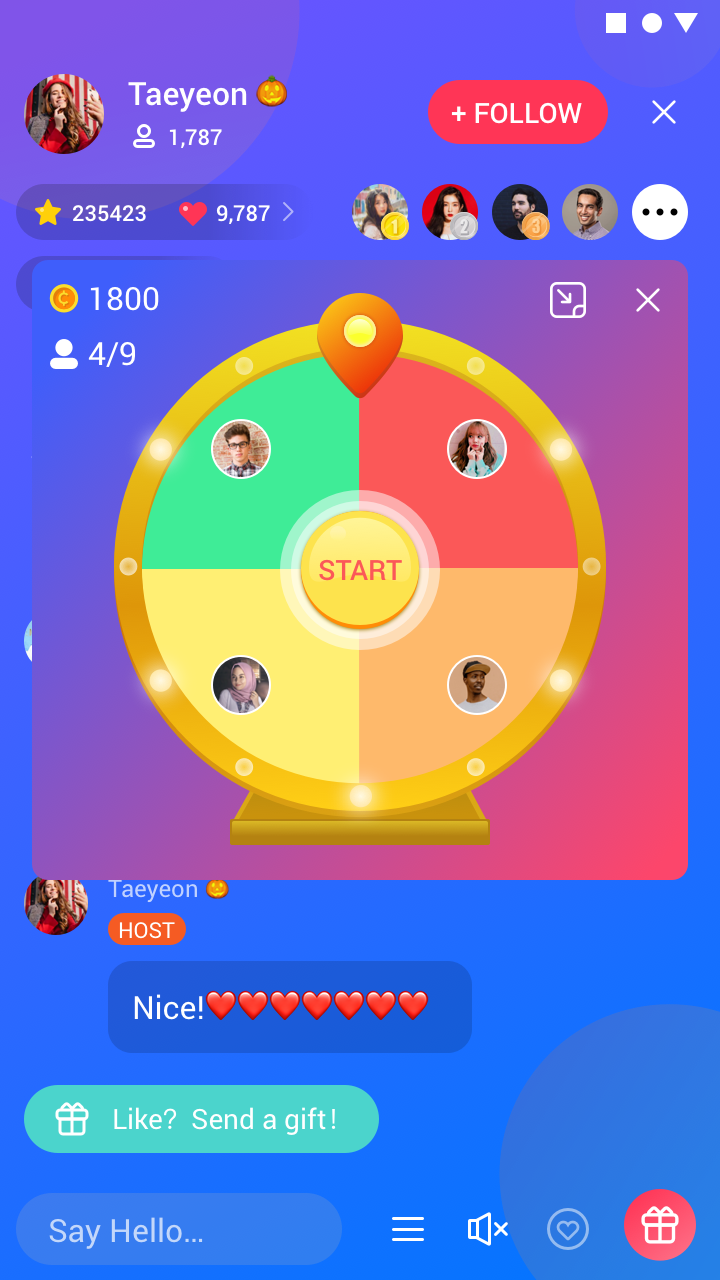The height and width of the screenshot is (1280, 720).
Task: Send a heart like
Action: (x=568, y=1229)
